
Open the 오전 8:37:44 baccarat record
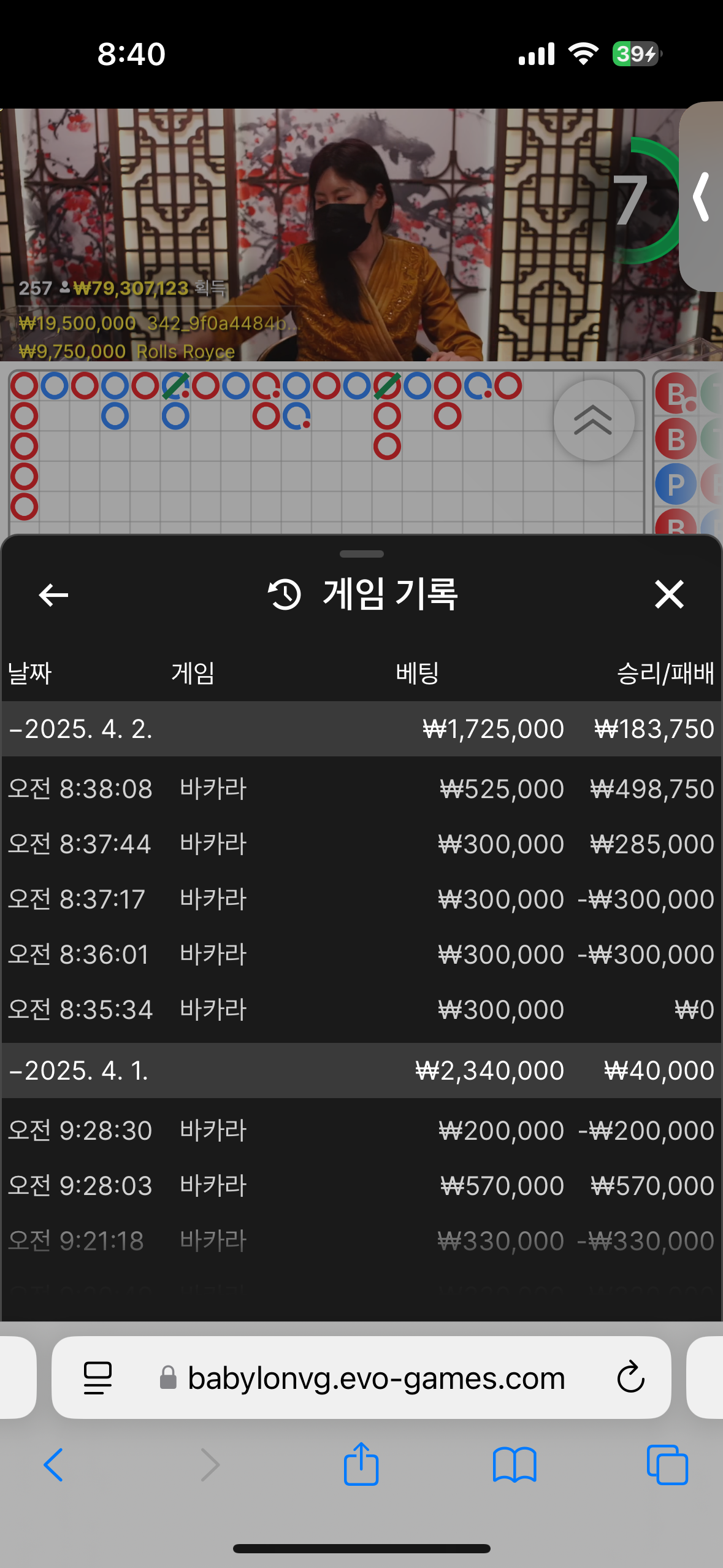361,844
